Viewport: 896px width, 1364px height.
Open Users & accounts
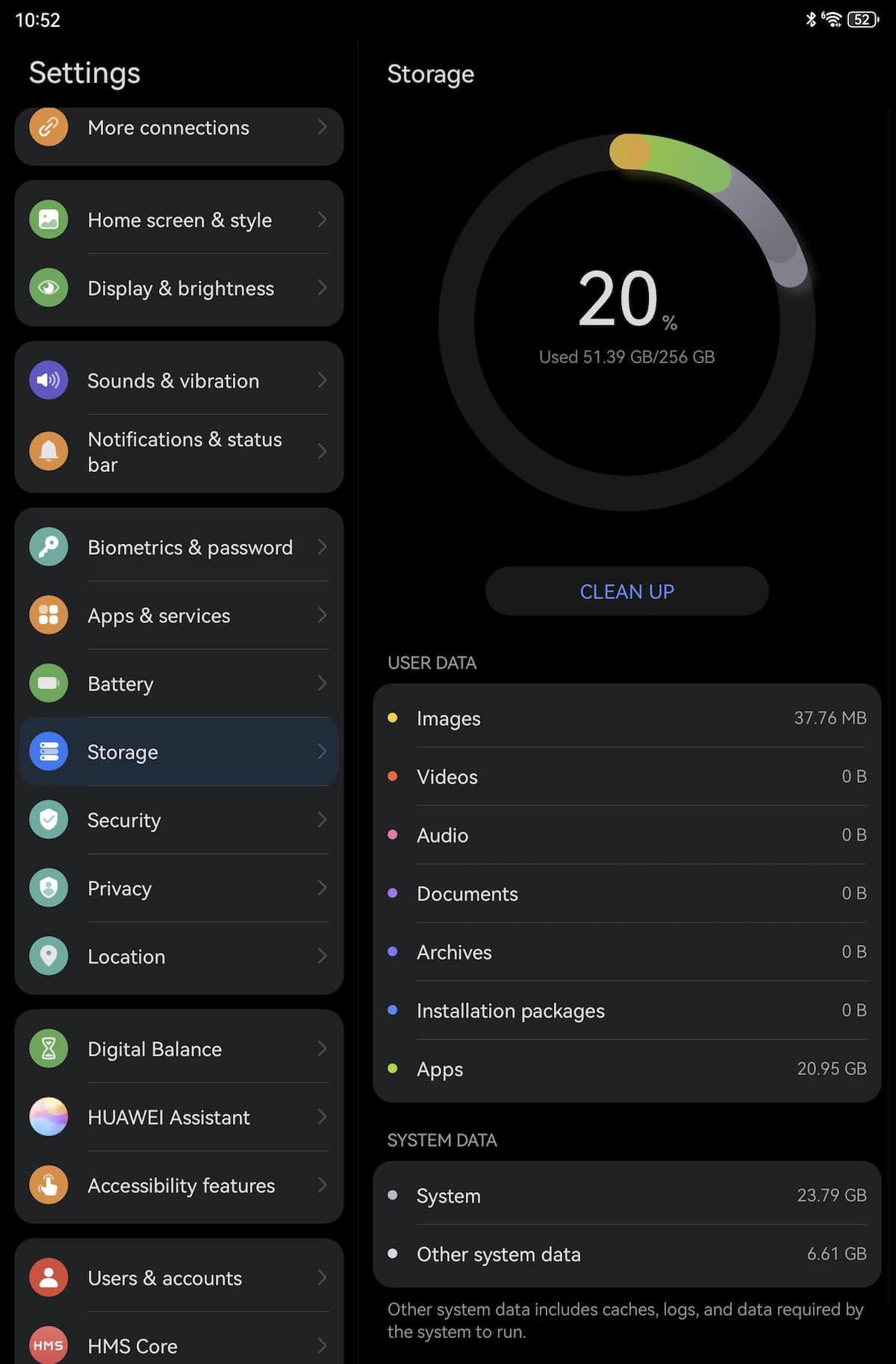[179, 1277]
